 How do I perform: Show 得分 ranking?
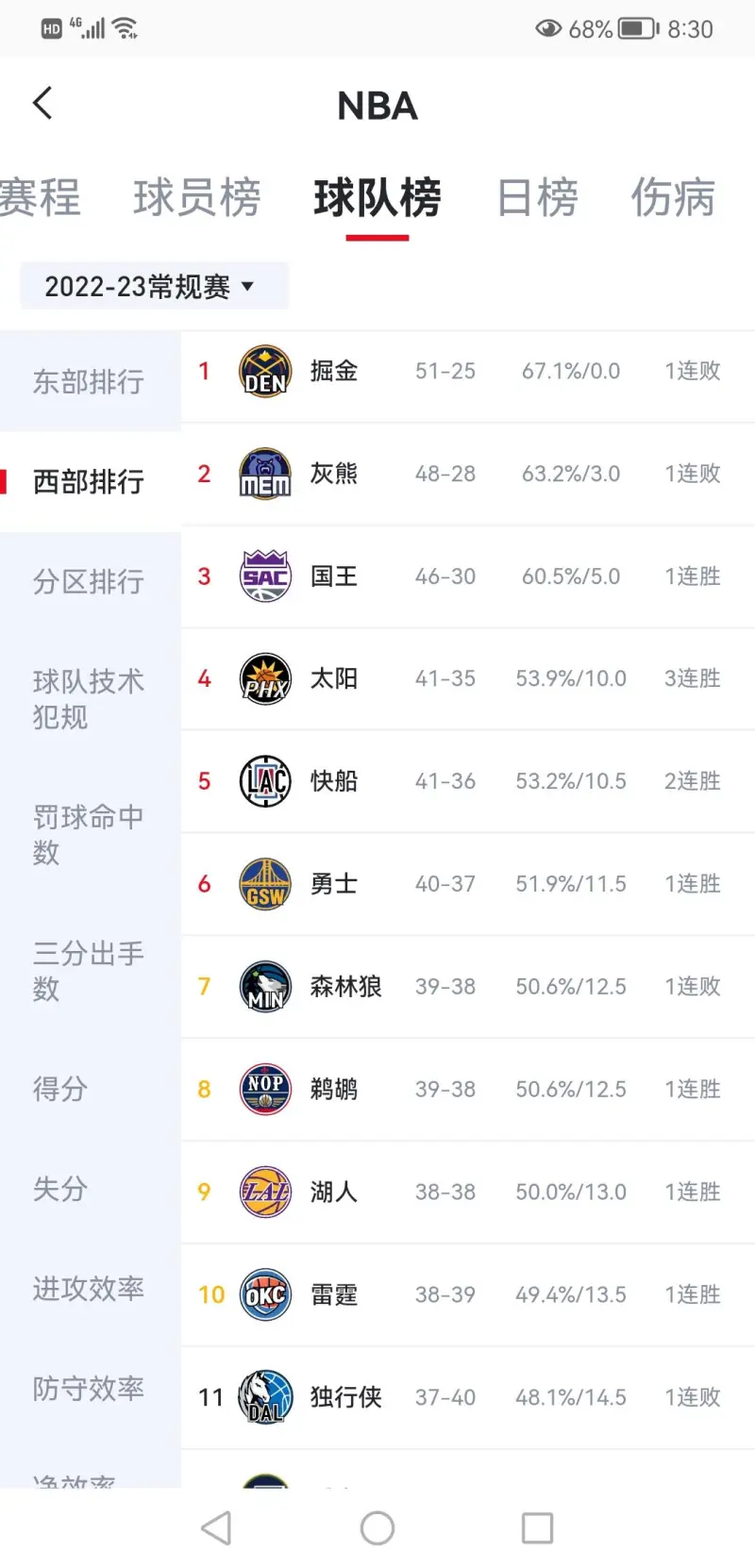pos(91,1089)
